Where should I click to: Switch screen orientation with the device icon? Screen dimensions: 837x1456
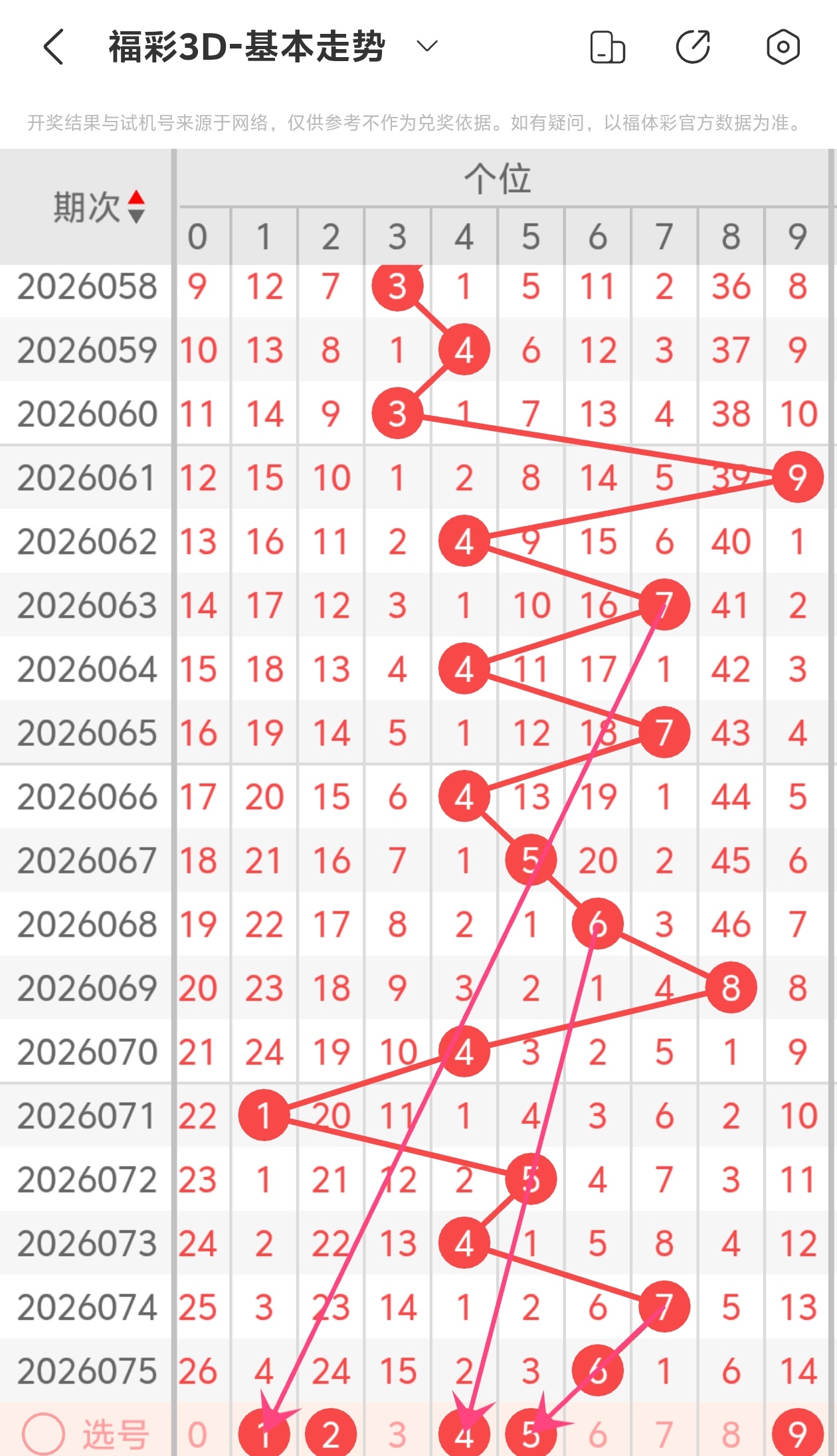607,47
